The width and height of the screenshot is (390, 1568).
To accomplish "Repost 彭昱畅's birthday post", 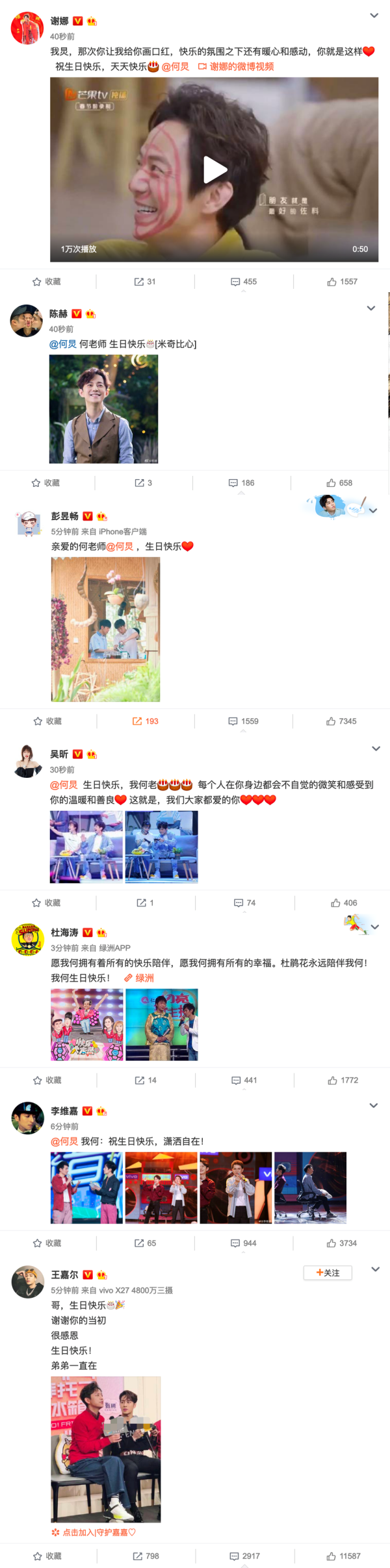I will tap(145, 721).
